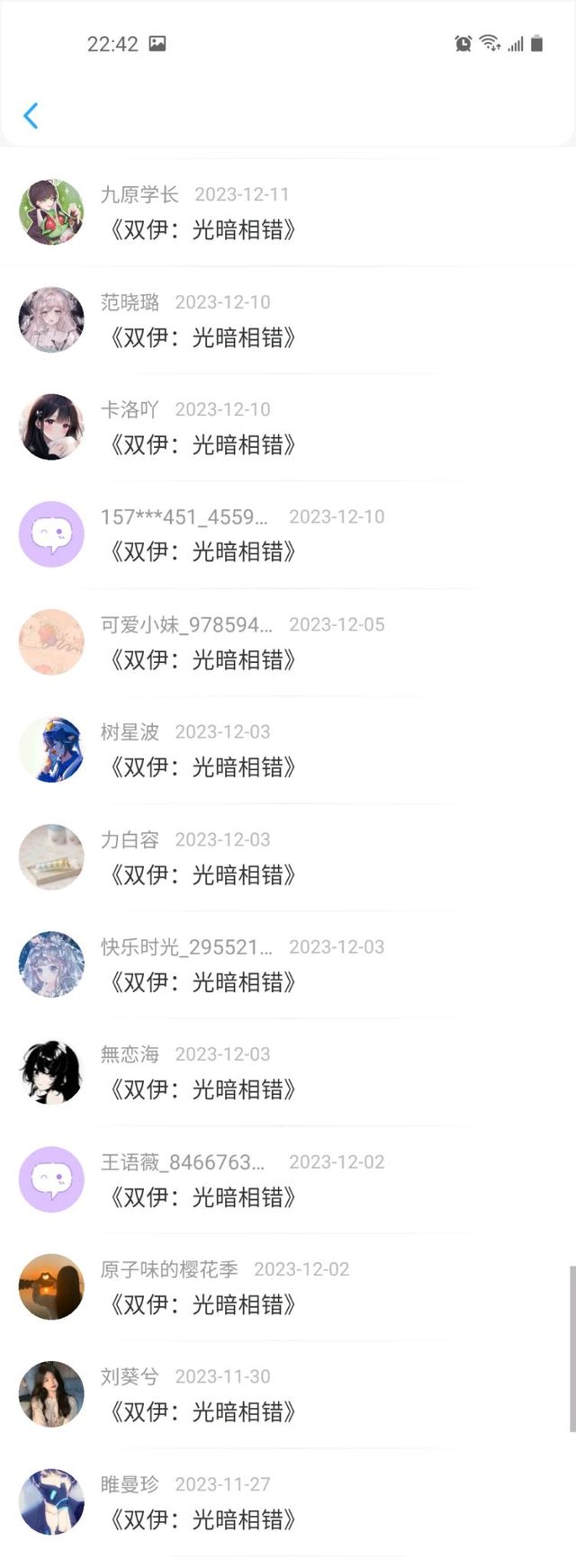Go back using the blue arrow

click(x=31, y=115)
